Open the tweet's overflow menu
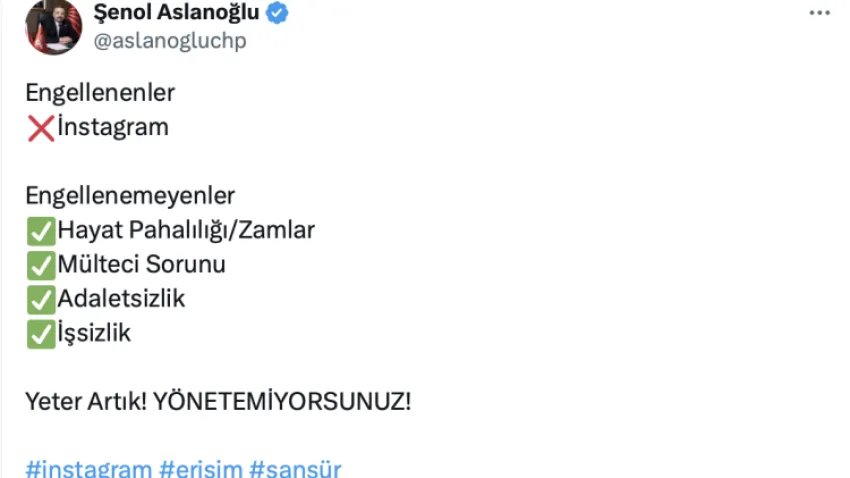 (819, 13)
